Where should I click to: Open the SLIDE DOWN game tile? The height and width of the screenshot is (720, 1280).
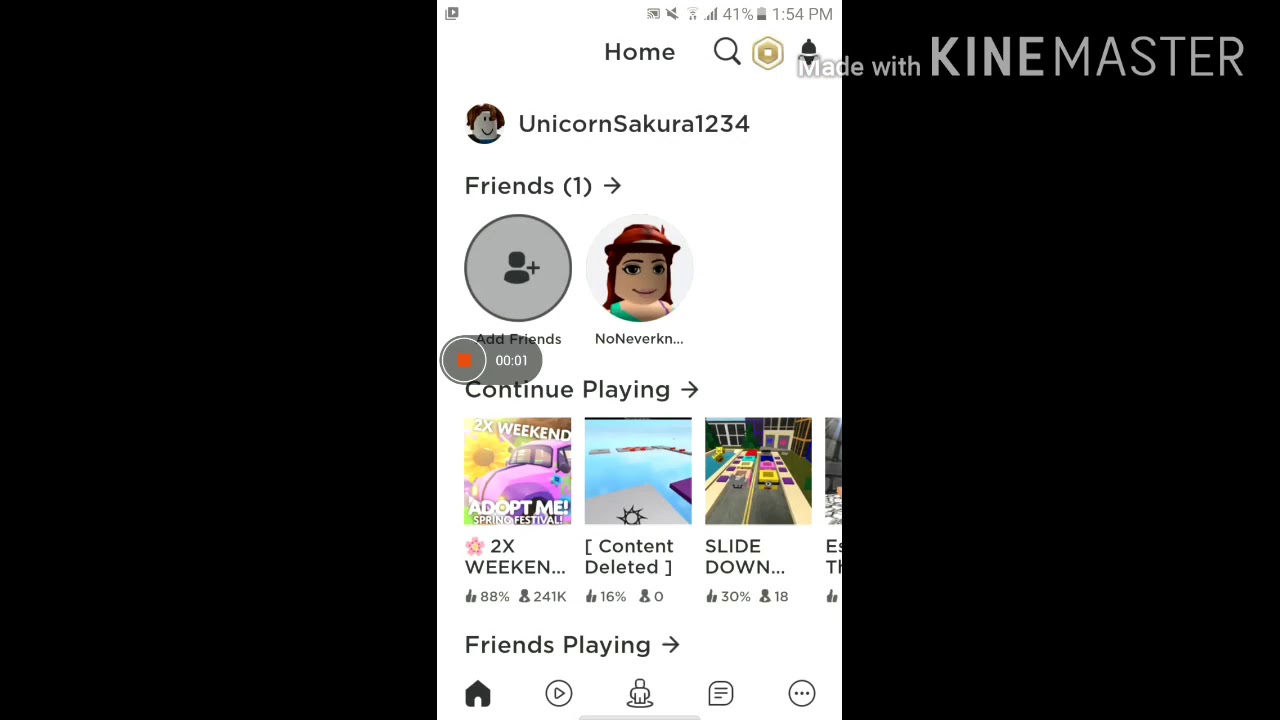point(758,471)
